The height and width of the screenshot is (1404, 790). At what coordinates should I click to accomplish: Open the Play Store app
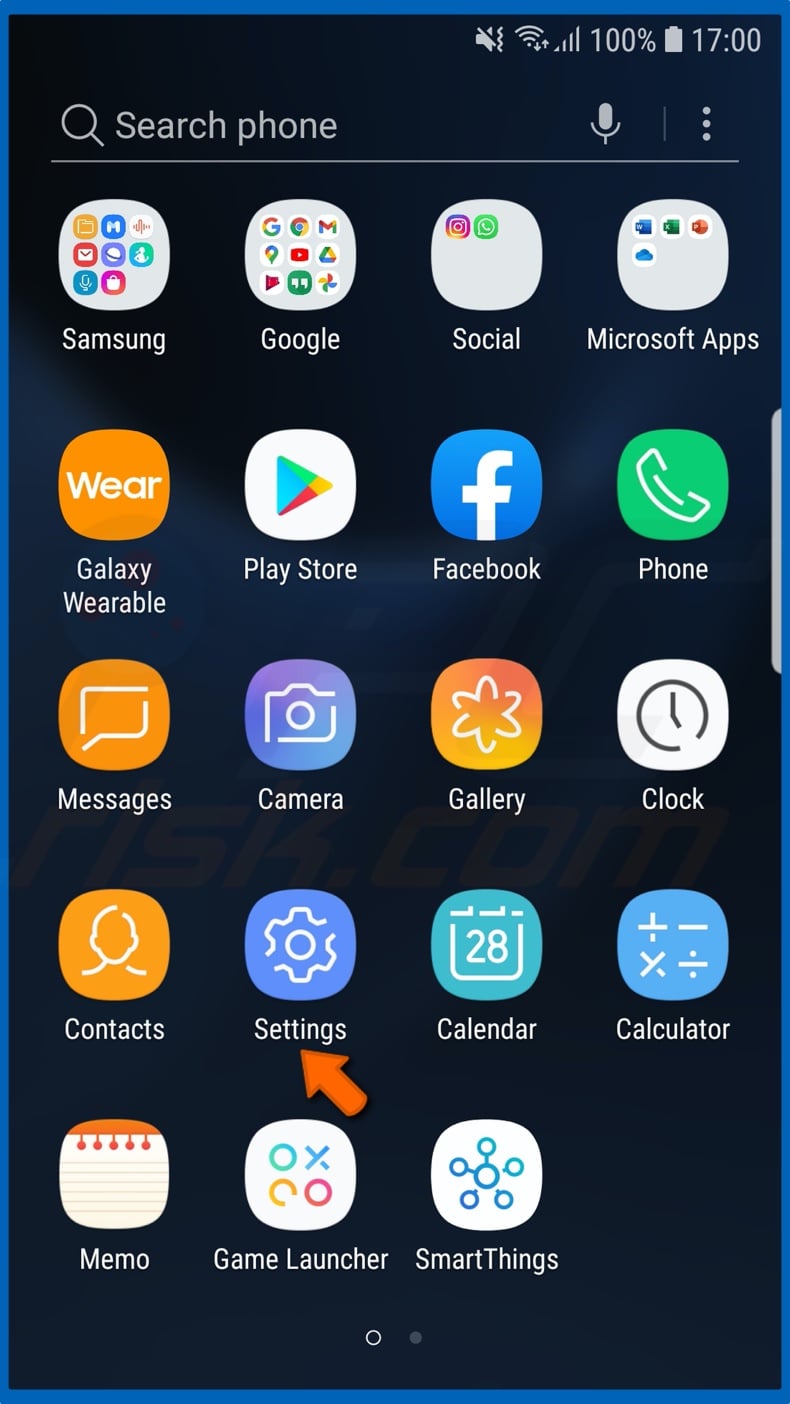300,485
